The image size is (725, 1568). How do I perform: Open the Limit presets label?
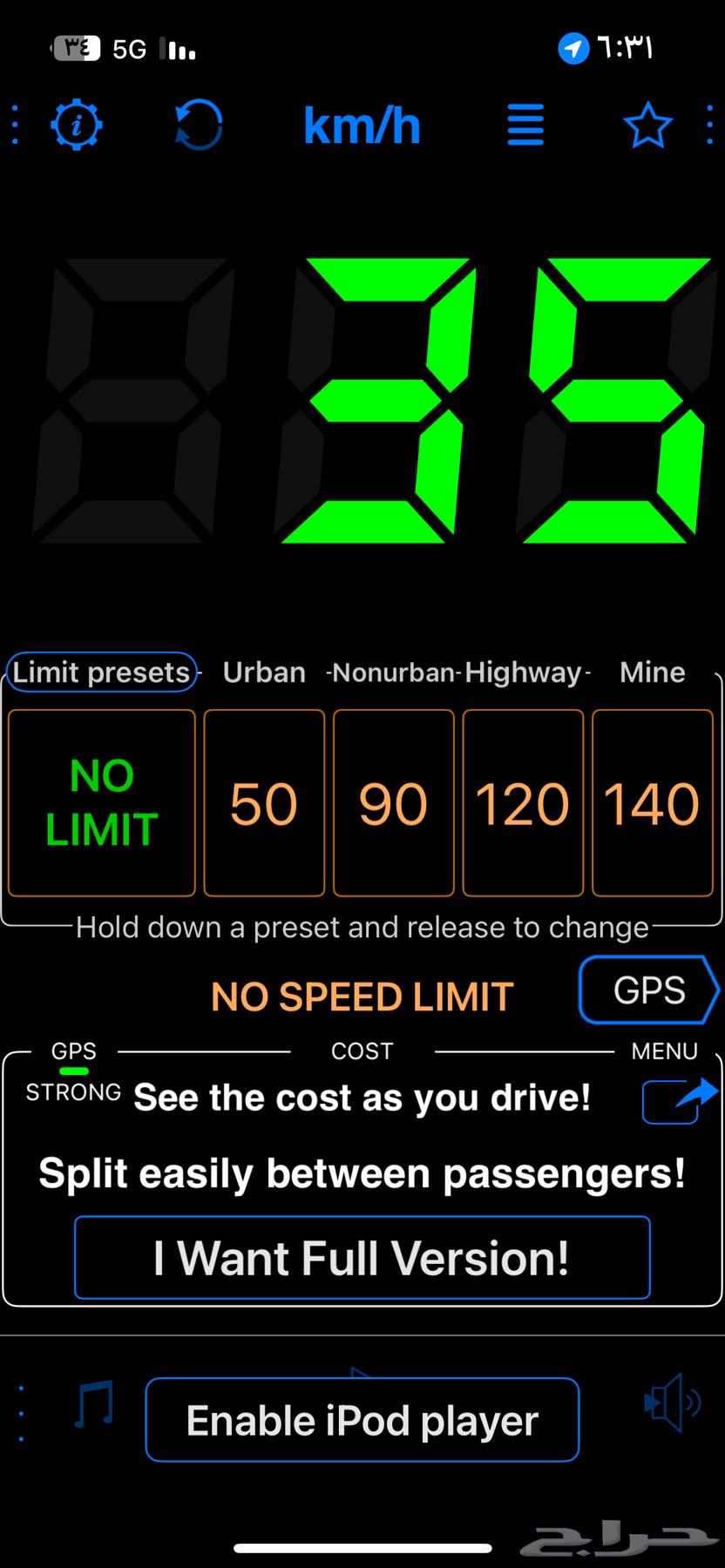click(x=101, y=672)
